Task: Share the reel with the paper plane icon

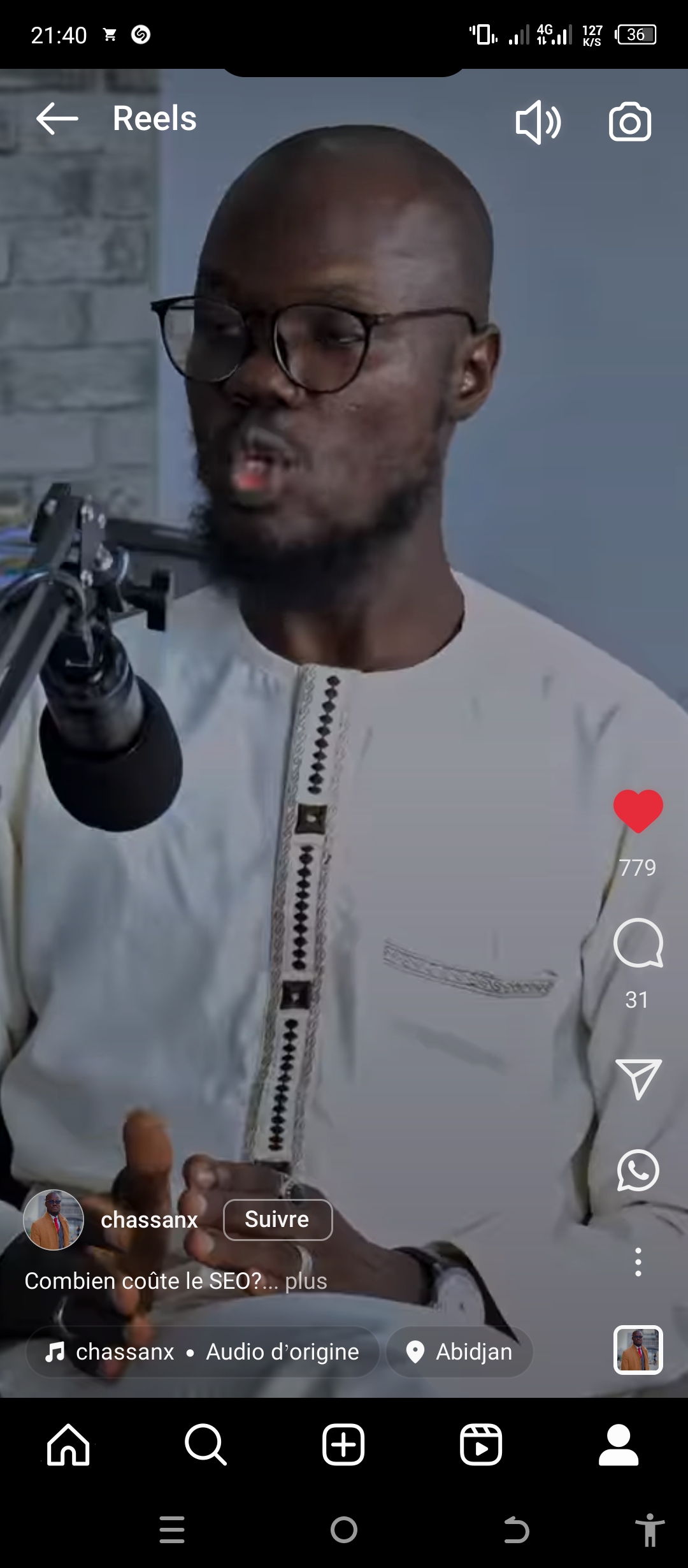Action: click(x=638, y=1078)
